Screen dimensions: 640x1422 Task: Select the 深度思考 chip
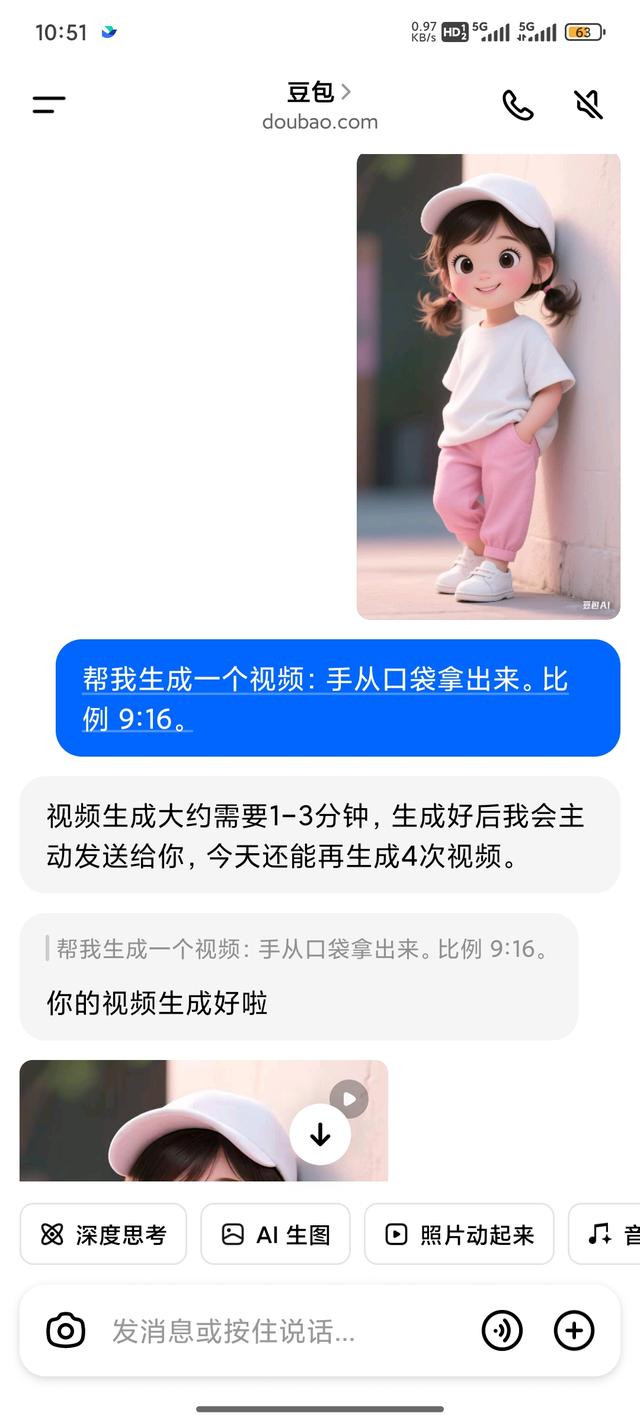click(103, 1235)
